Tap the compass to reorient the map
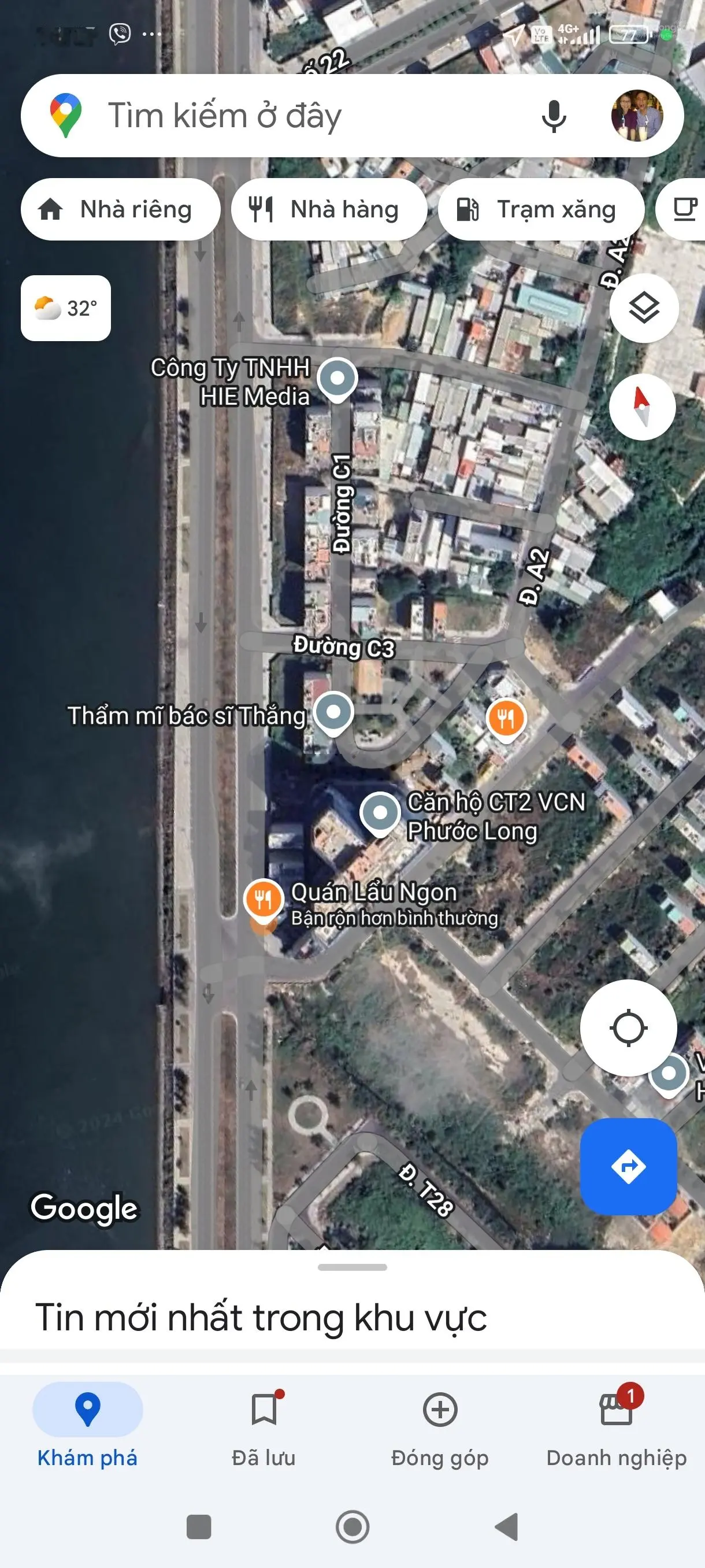705x1568 pixels. click(x=642, y=406)
